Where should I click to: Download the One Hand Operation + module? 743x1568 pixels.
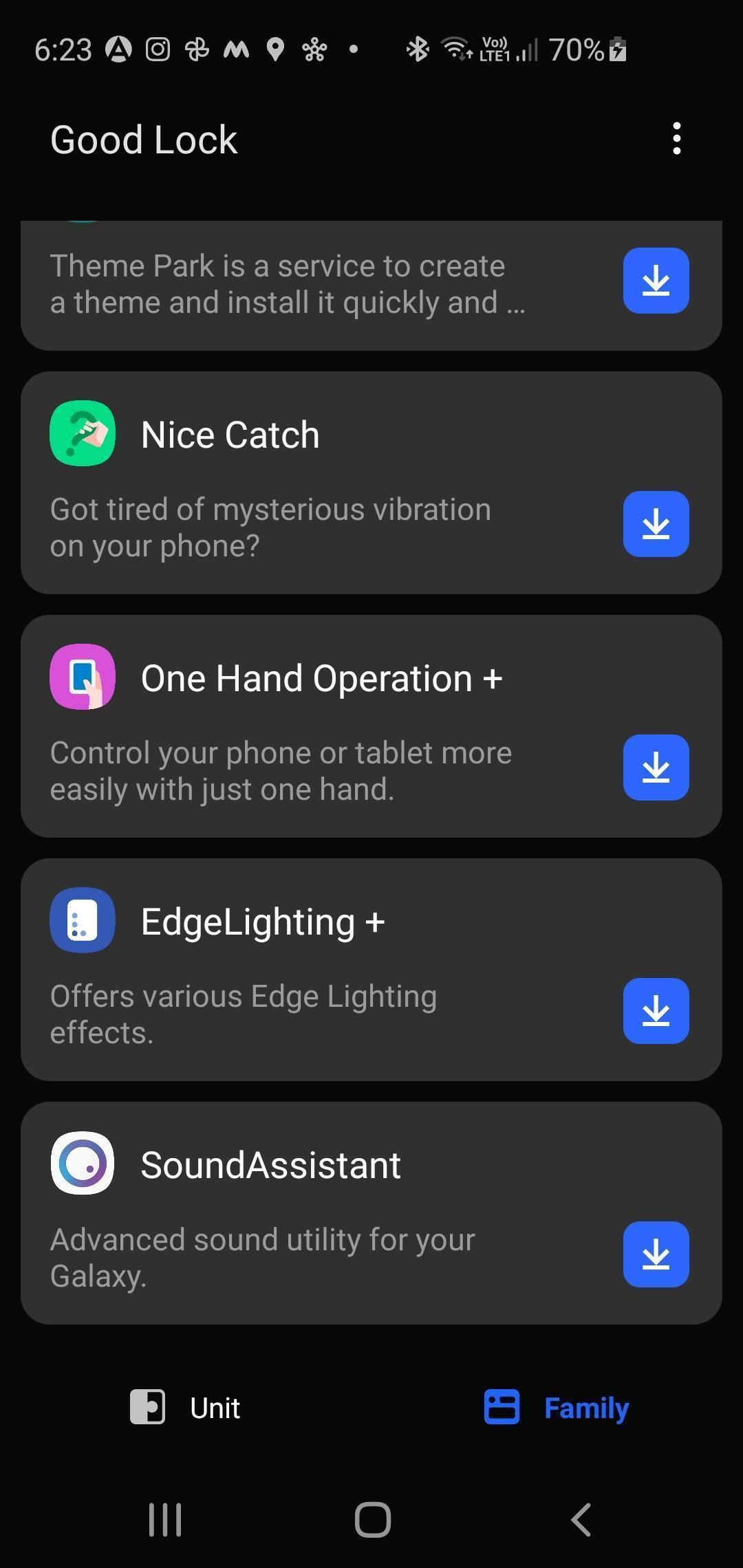pos(655,767)
